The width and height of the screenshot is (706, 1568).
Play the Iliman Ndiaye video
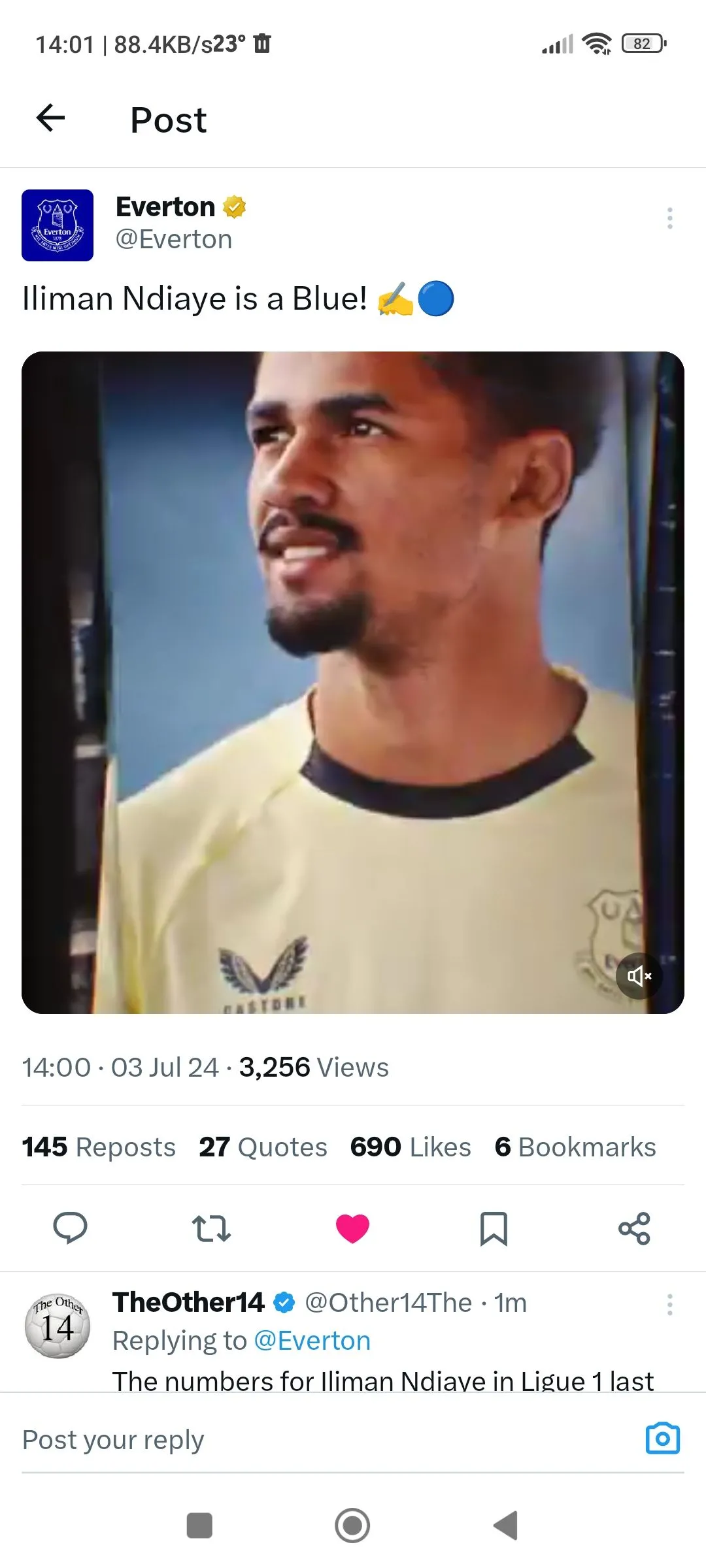[353, 682]
